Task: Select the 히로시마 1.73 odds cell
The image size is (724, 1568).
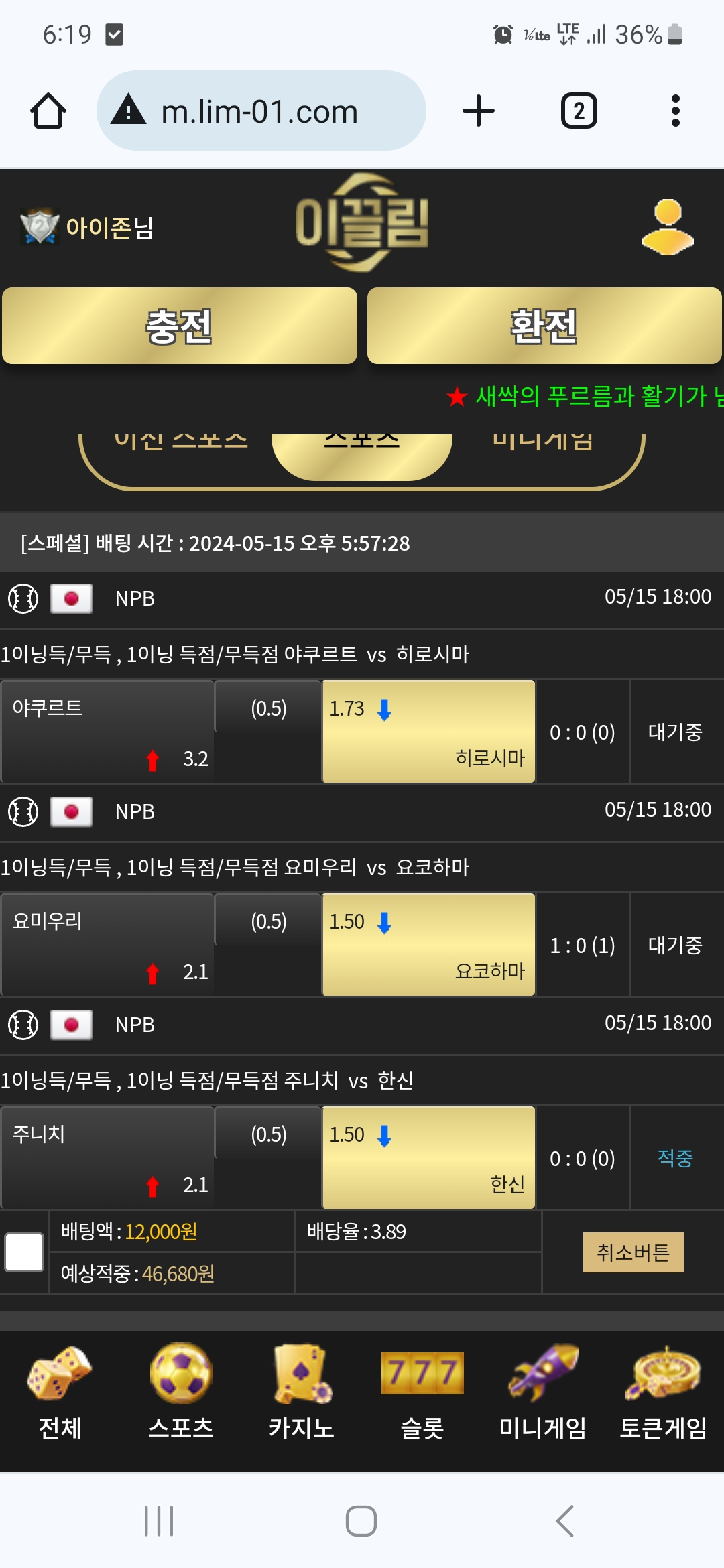Action: tap(428, 732)
